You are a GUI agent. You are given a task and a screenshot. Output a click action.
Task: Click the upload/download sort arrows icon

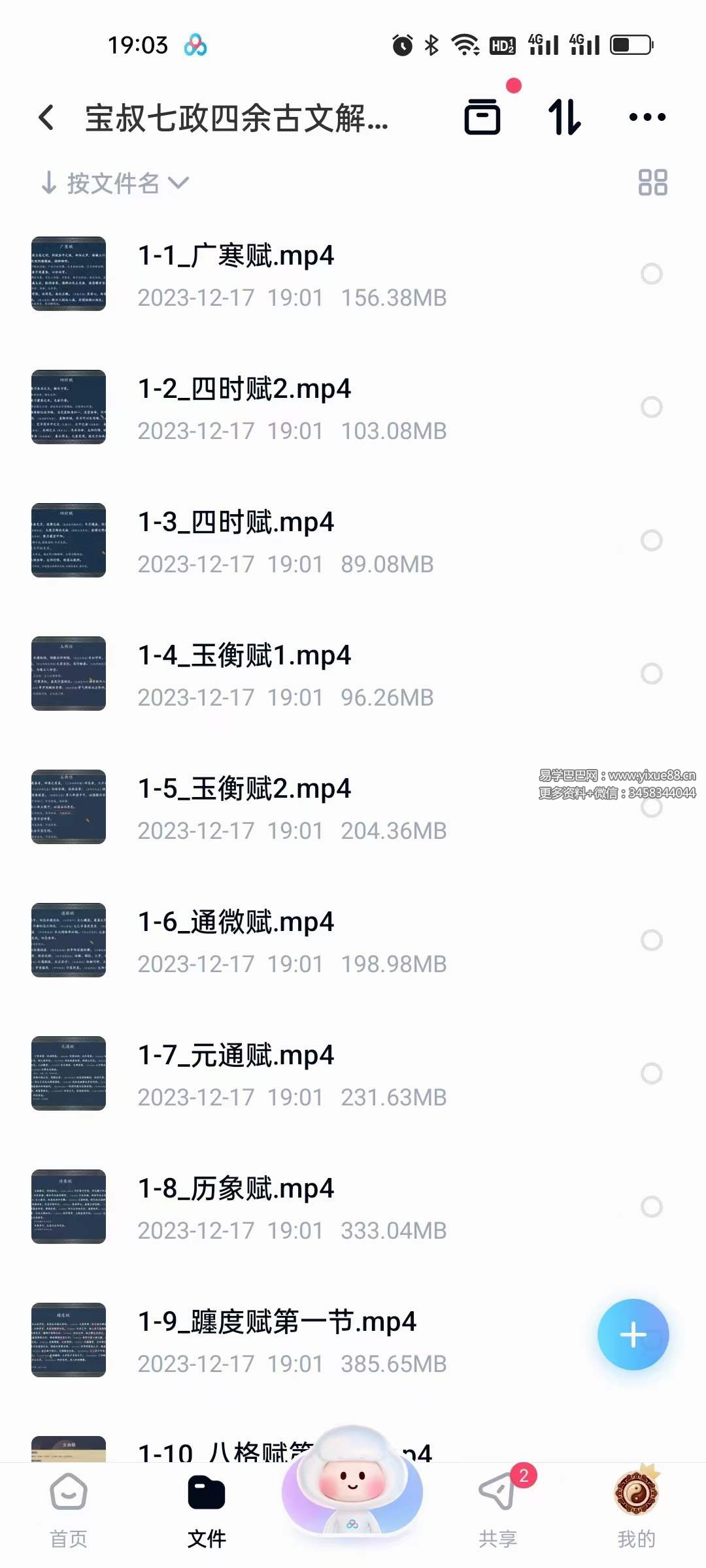565,118
